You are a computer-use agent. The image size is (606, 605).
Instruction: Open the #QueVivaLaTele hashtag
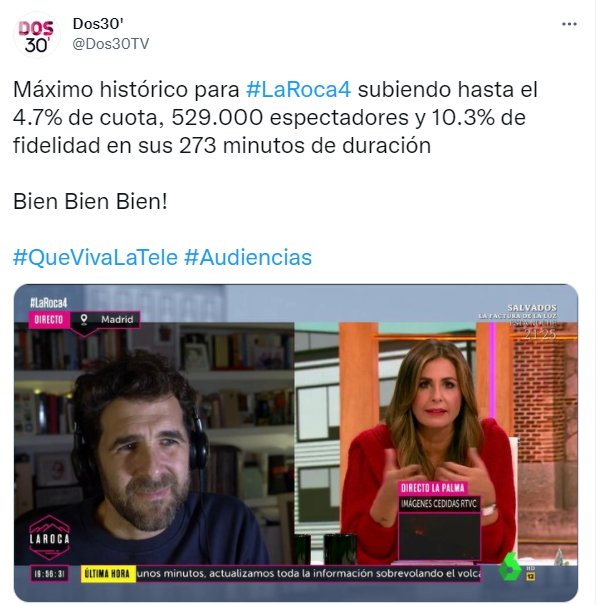point(95,257)
